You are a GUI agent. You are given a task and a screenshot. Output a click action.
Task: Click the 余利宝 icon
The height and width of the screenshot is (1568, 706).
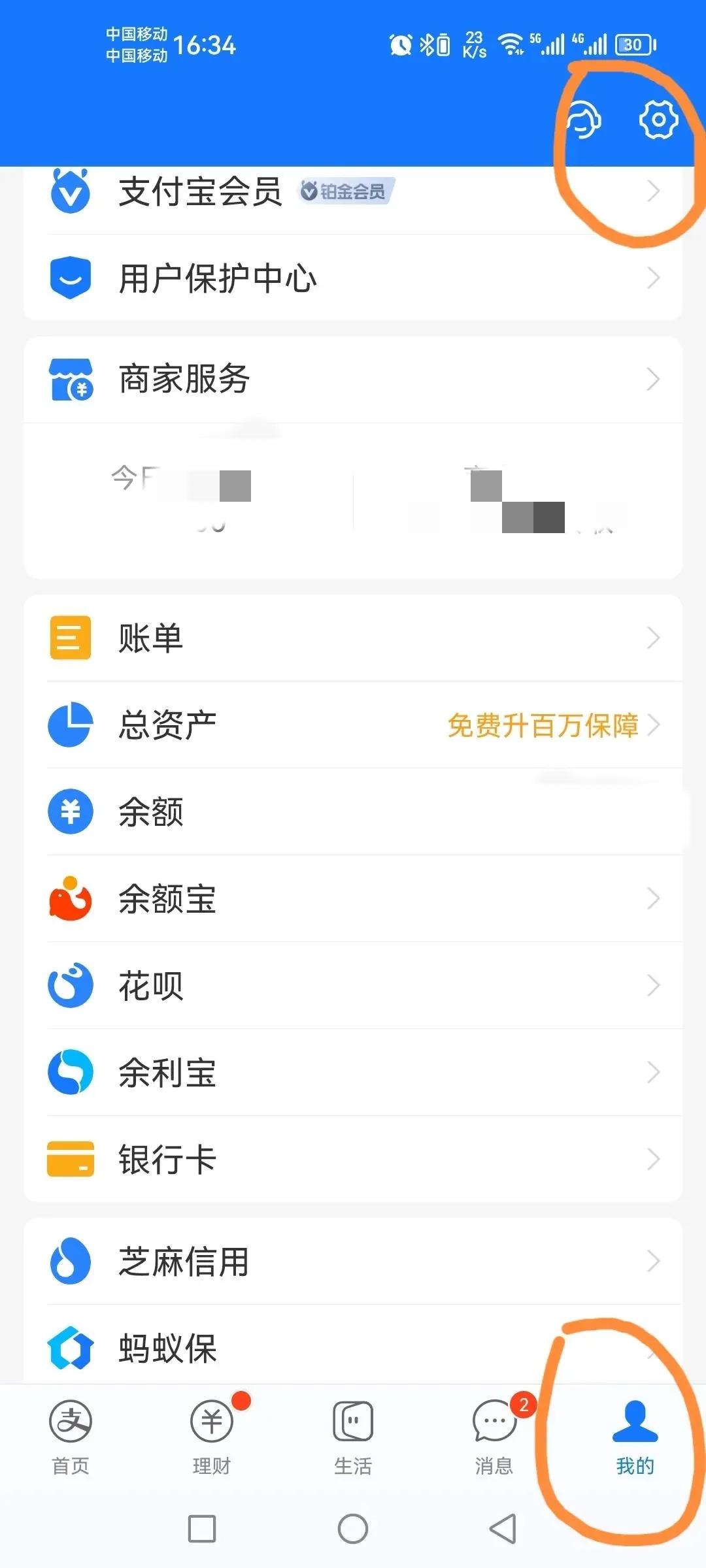tap(70, 1072)
